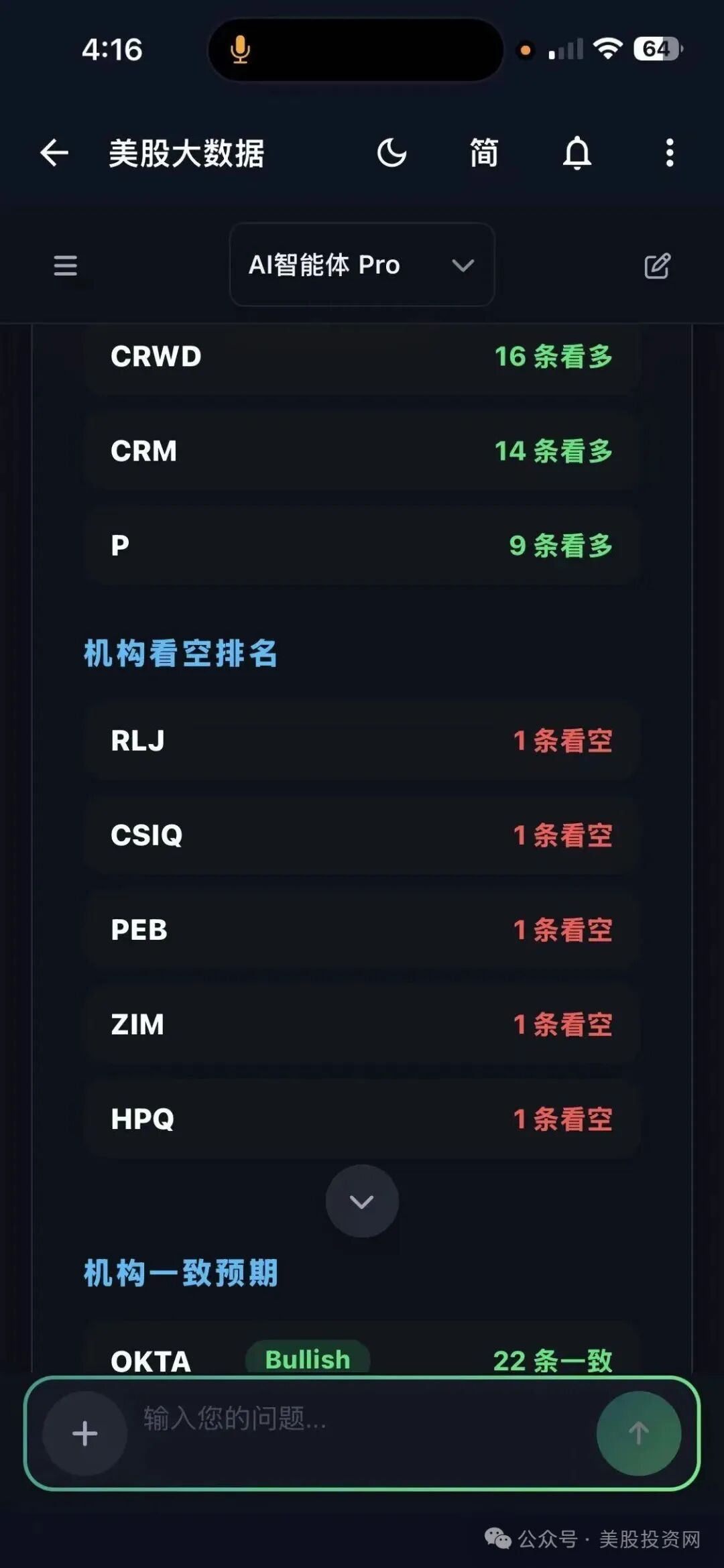Open the CRWD bullish row
This screenshot has height=1568, width=724.
coord(362,356)
